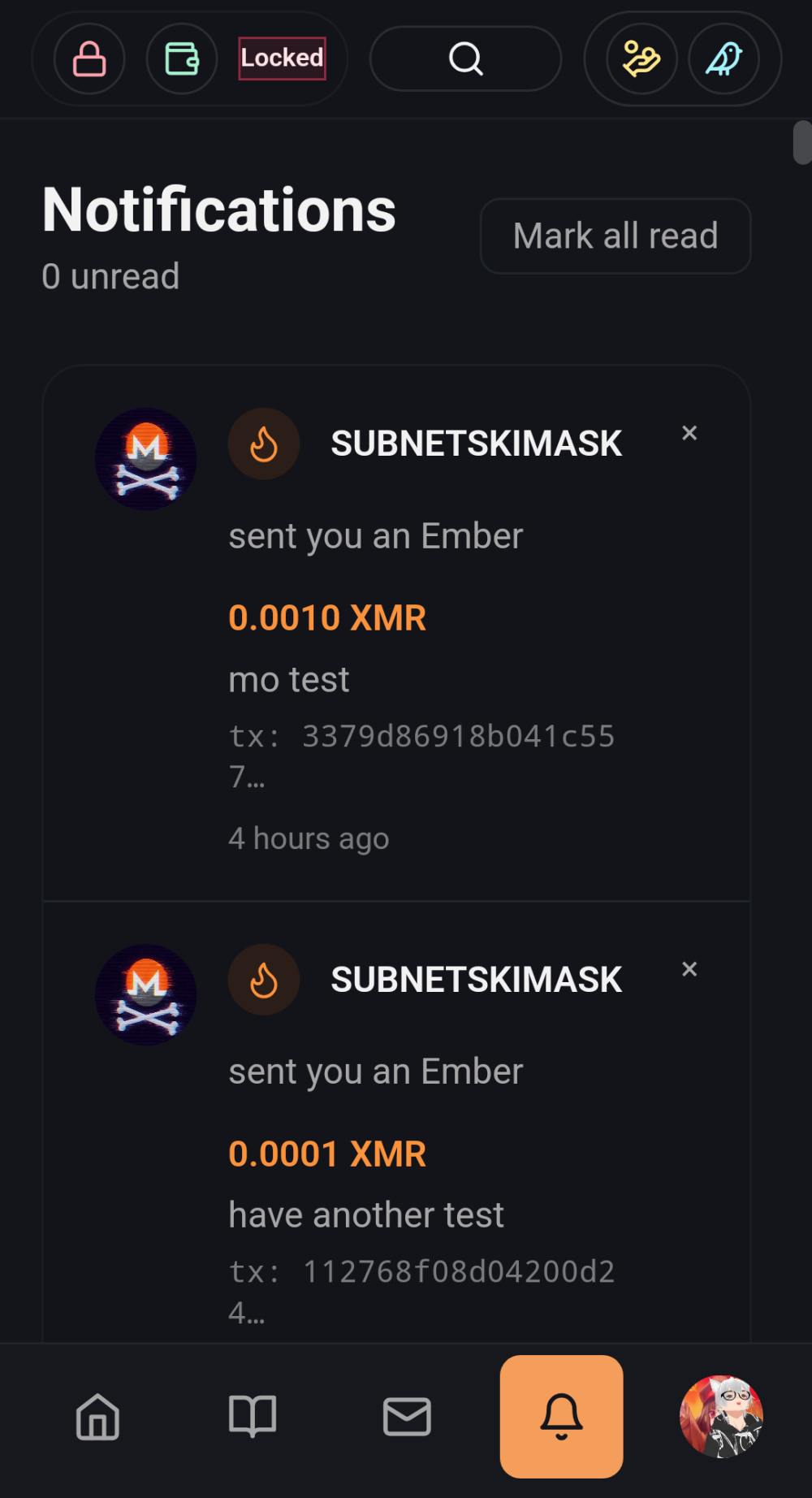Open the blue bird icon
The width and height of the screenshot is (812, 1498).
(x=724, y=59)
